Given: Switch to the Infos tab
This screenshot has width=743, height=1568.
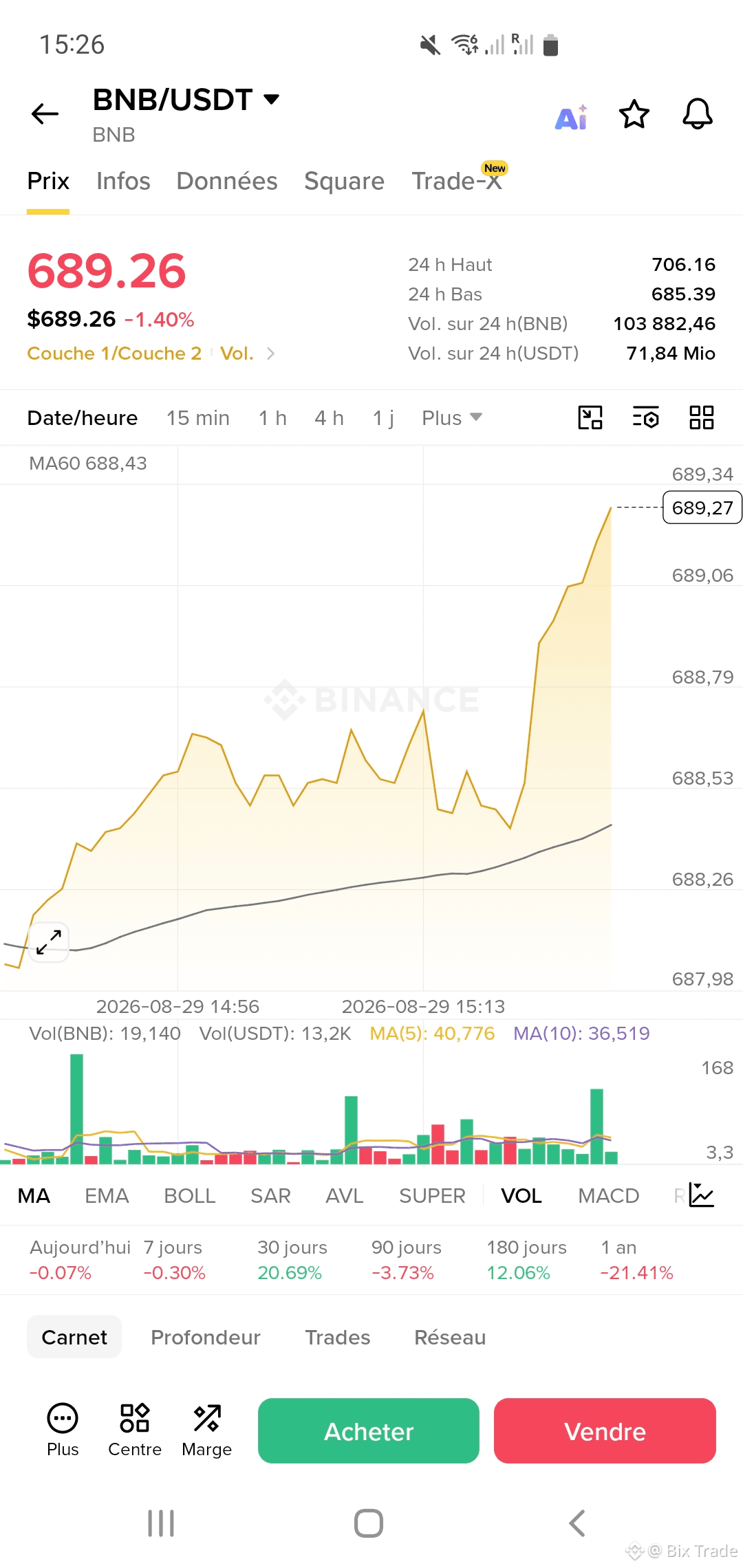Looking at the screenshot, I should 123,181.
